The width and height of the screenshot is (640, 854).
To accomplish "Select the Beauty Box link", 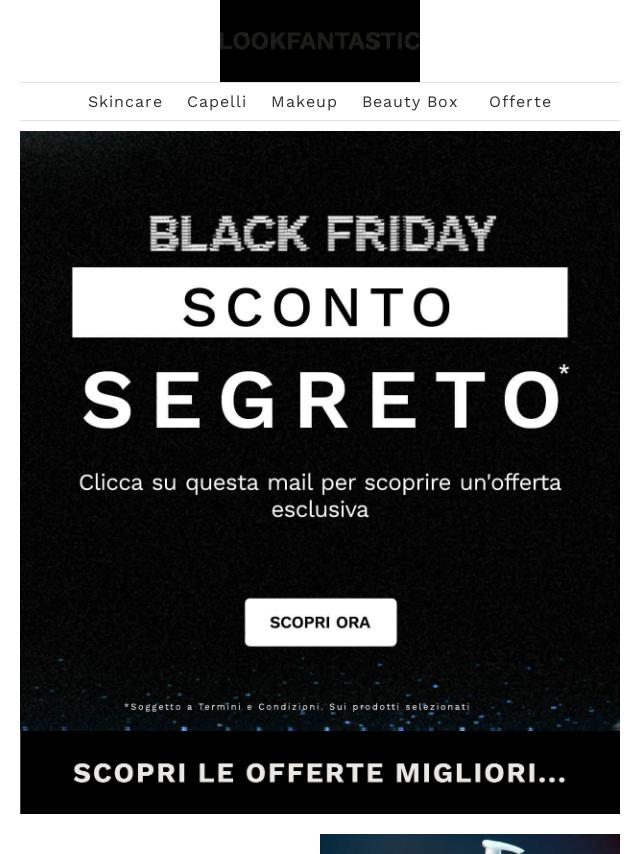I will [x=410, y=102].
